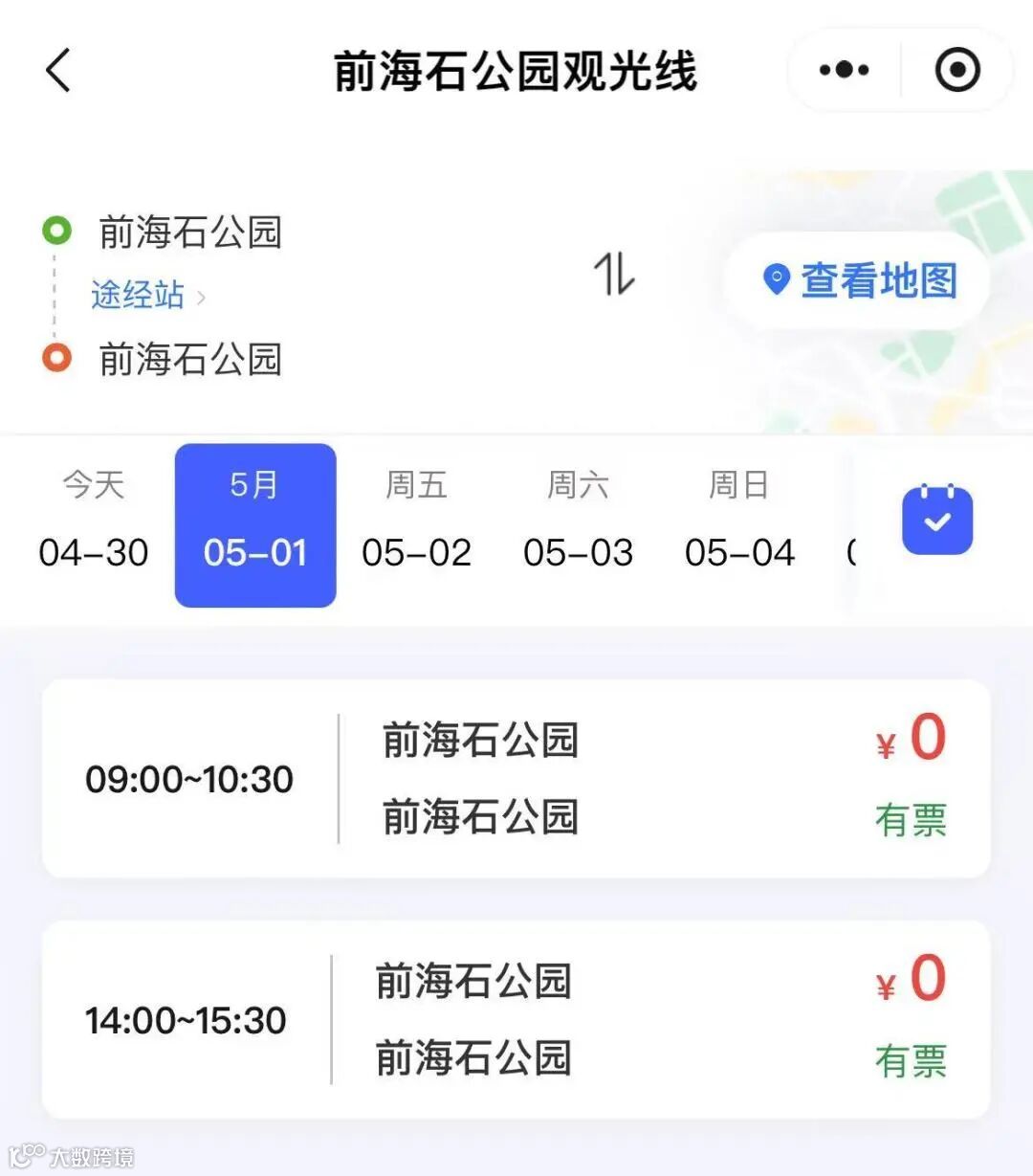Go back from 前海石公园观光线 page

[58, 71]
